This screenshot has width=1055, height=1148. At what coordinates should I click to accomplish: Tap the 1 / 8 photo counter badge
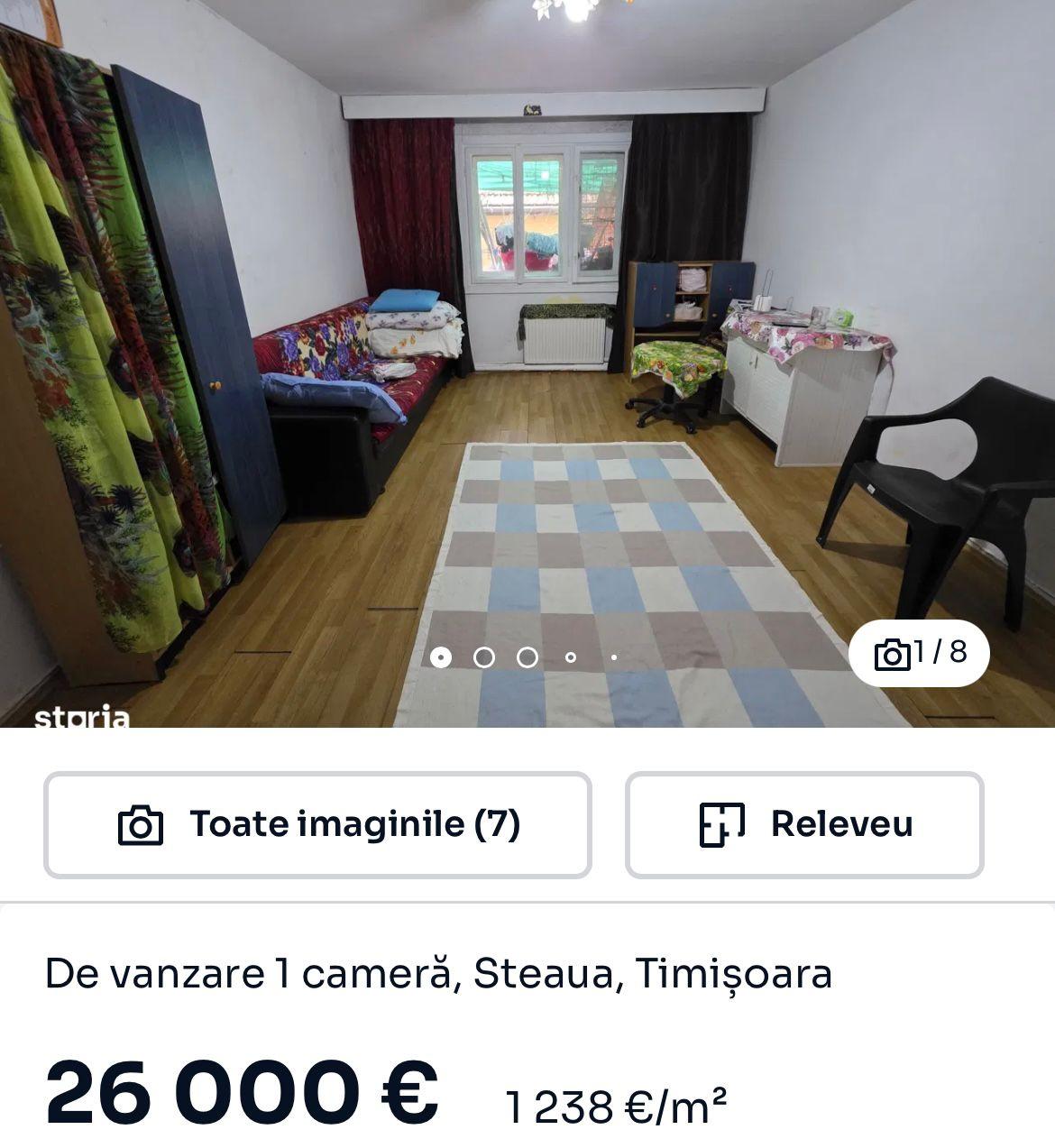click(919, 653)
